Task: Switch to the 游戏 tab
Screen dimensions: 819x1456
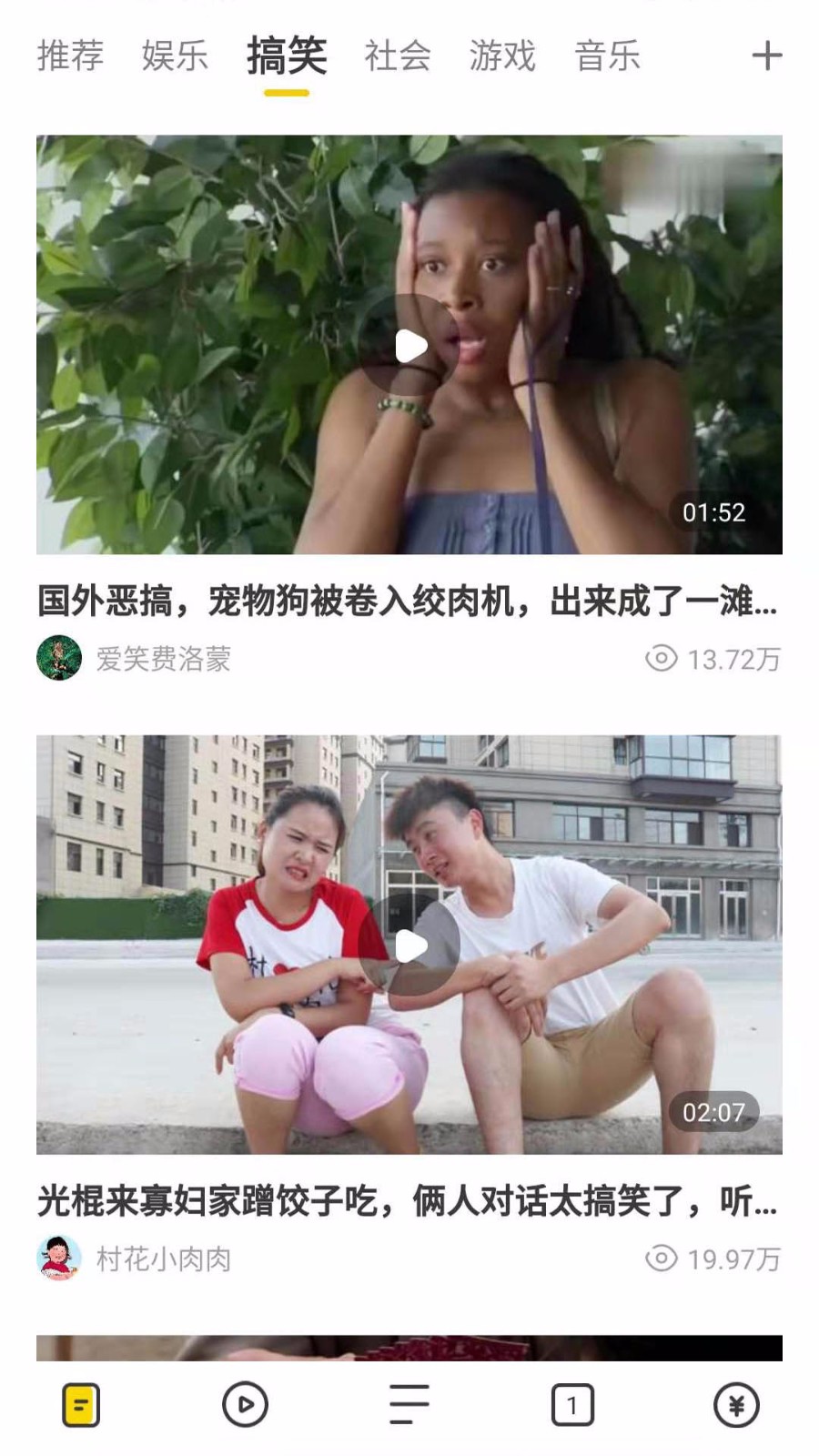Action: (502, 56)
